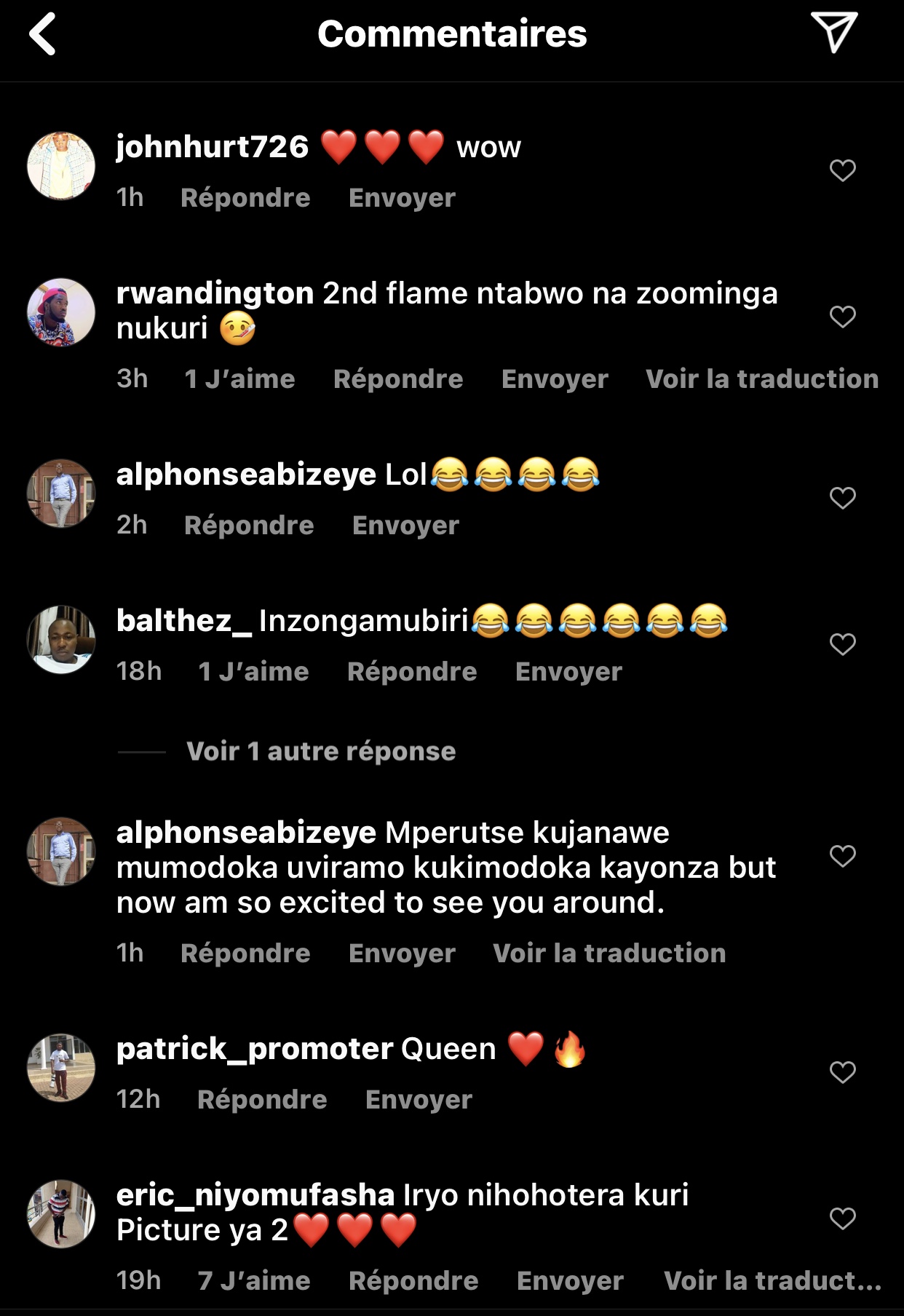Go back from Commentaires
The image size is (904, 1316).
coord(42,34)
